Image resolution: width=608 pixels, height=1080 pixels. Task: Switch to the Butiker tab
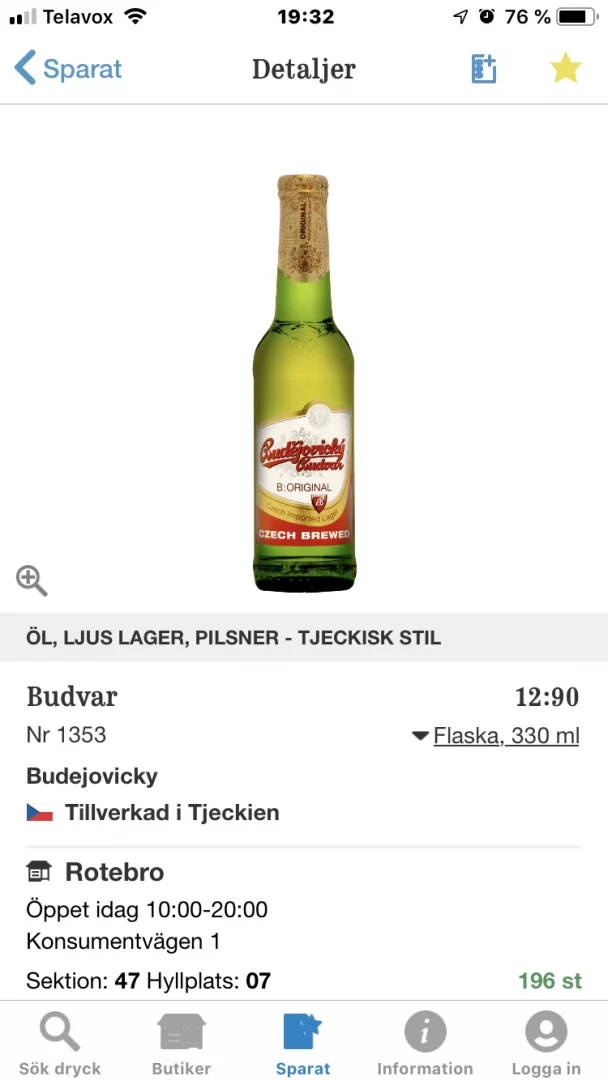(182, 1043)
